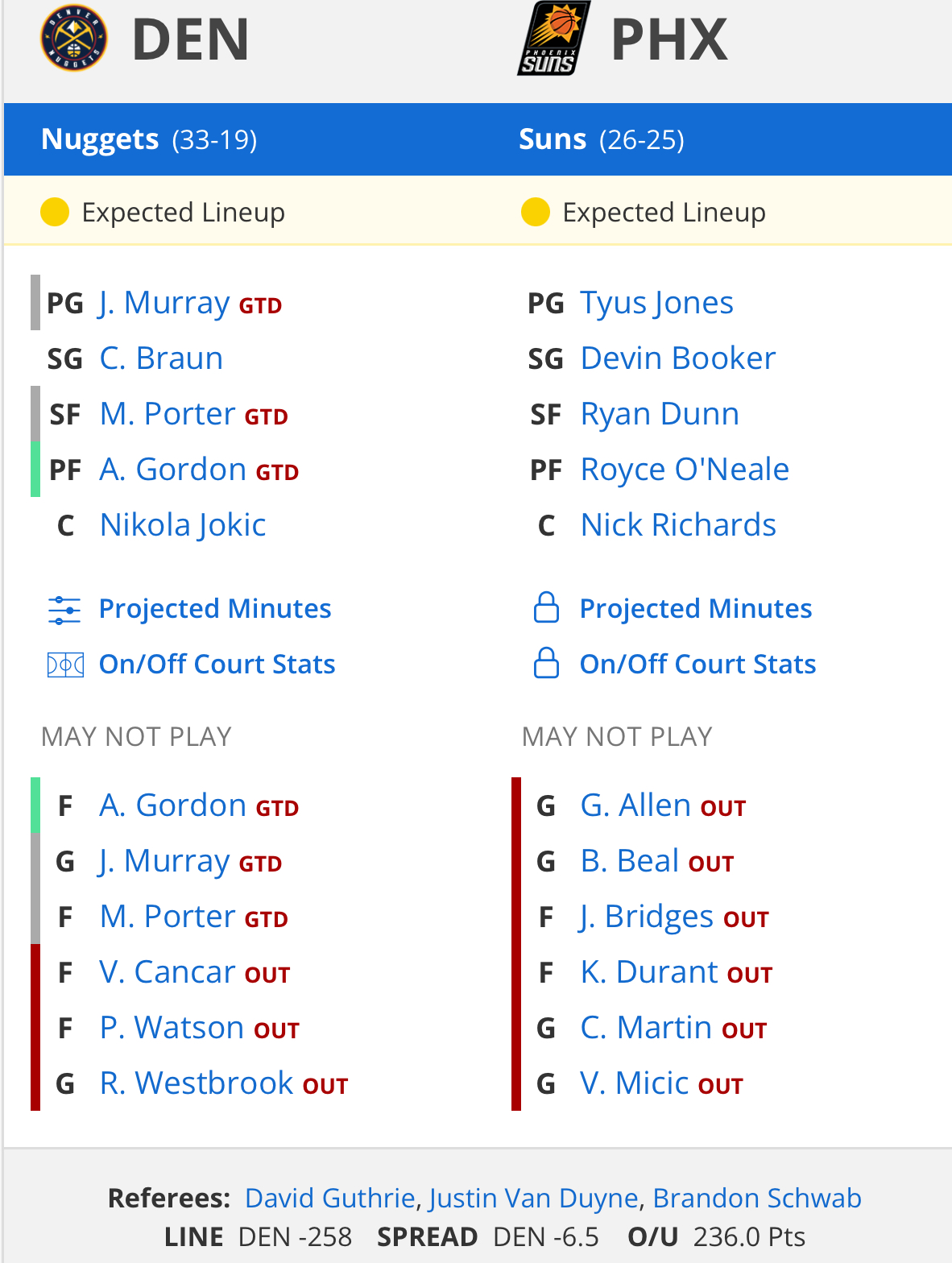
Task: Open V. Cancar's injury listing
Action: tap(168, 972)
